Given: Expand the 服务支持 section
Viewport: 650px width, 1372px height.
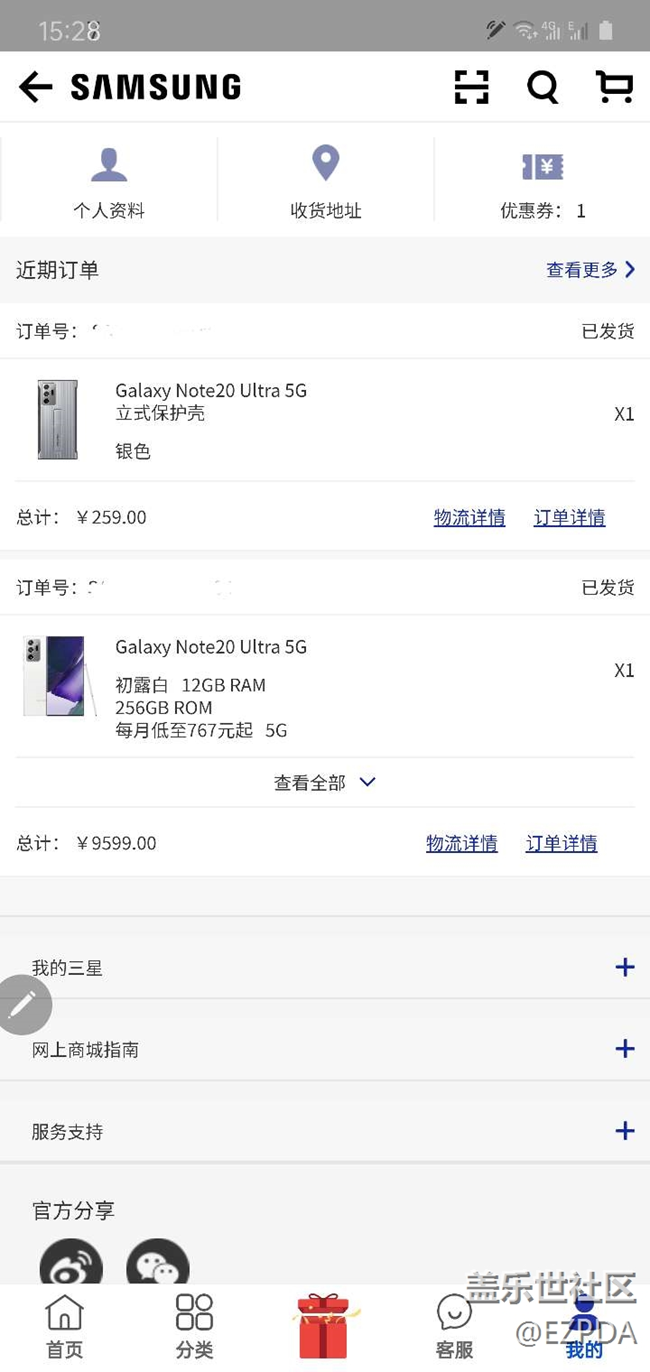Looking at the screenshot, I should coord(624,1131).
